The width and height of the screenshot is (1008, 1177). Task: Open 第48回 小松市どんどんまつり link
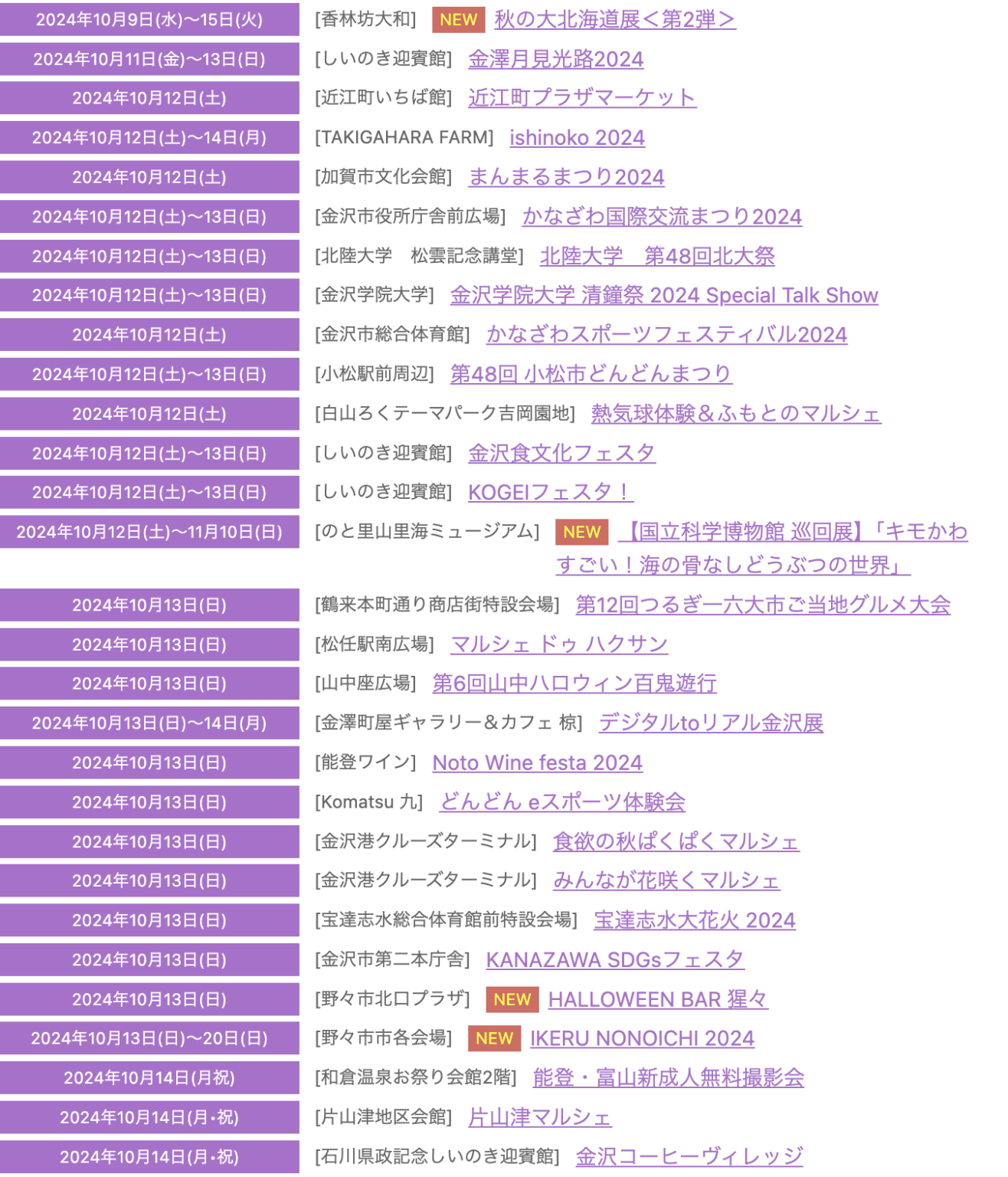pyautogui.click(x=591, y=374)
